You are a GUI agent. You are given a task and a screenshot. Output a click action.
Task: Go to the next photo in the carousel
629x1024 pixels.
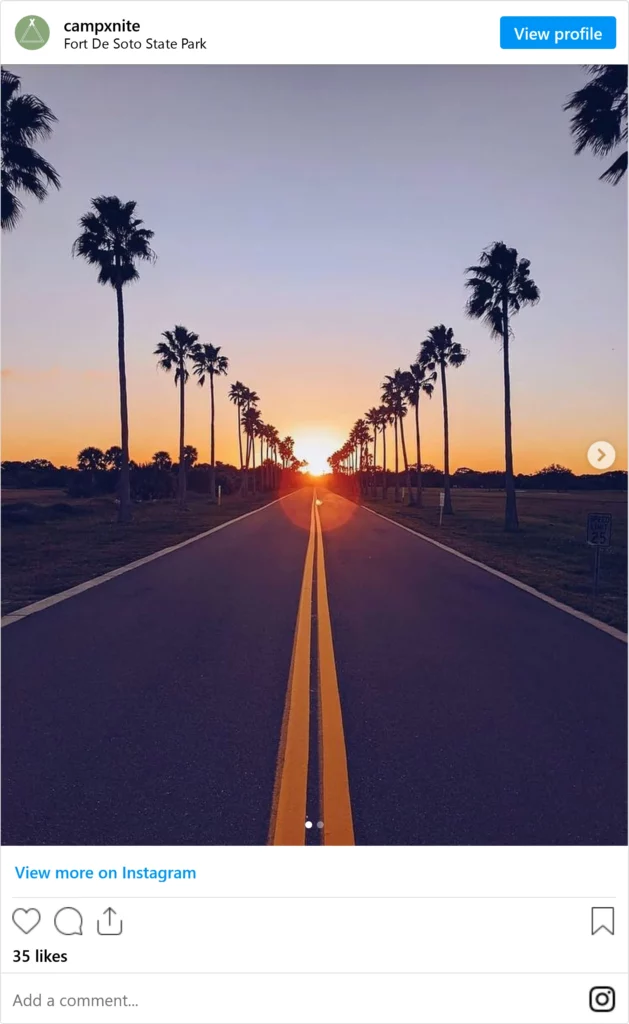click(x=600, y=456)
